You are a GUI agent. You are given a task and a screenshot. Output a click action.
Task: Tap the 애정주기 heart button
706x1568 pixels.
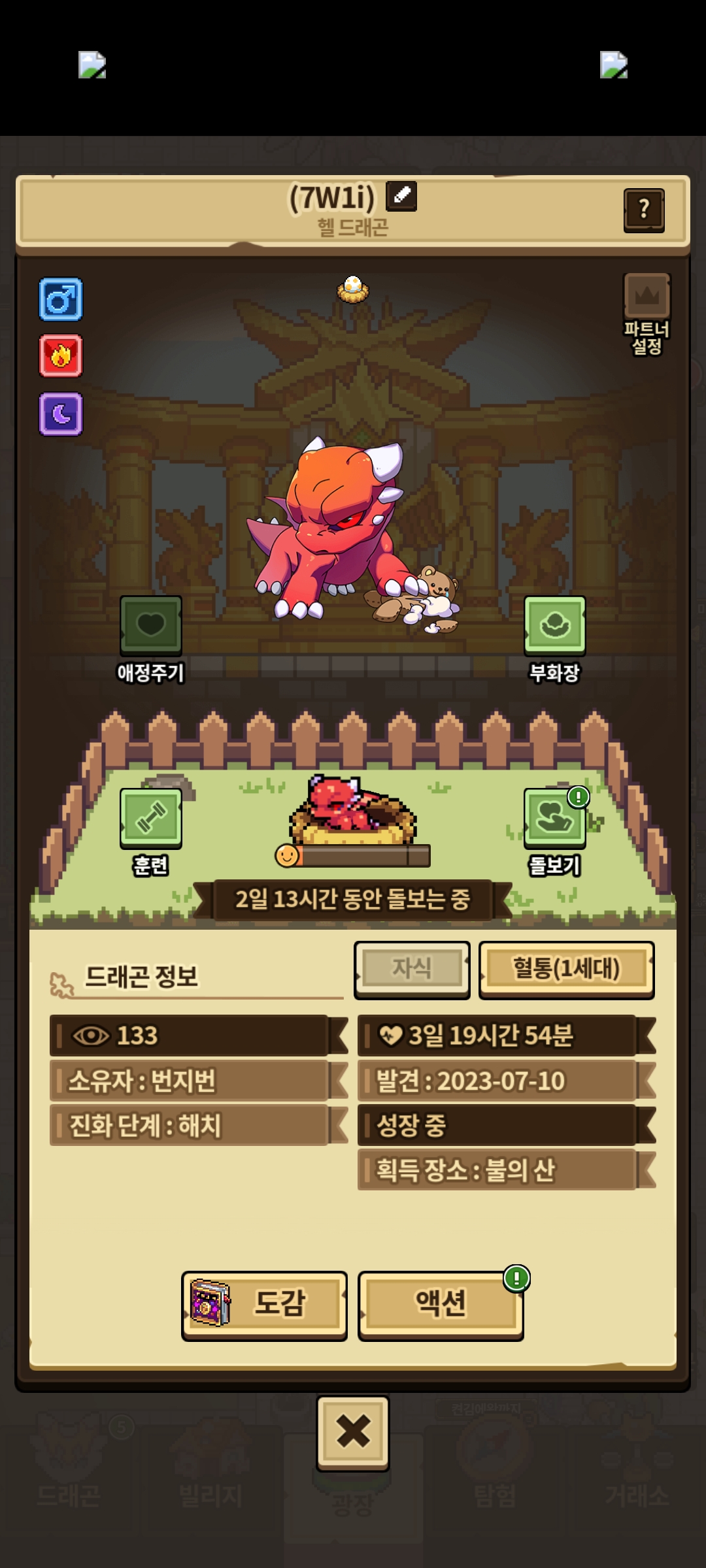click(151, 626)
